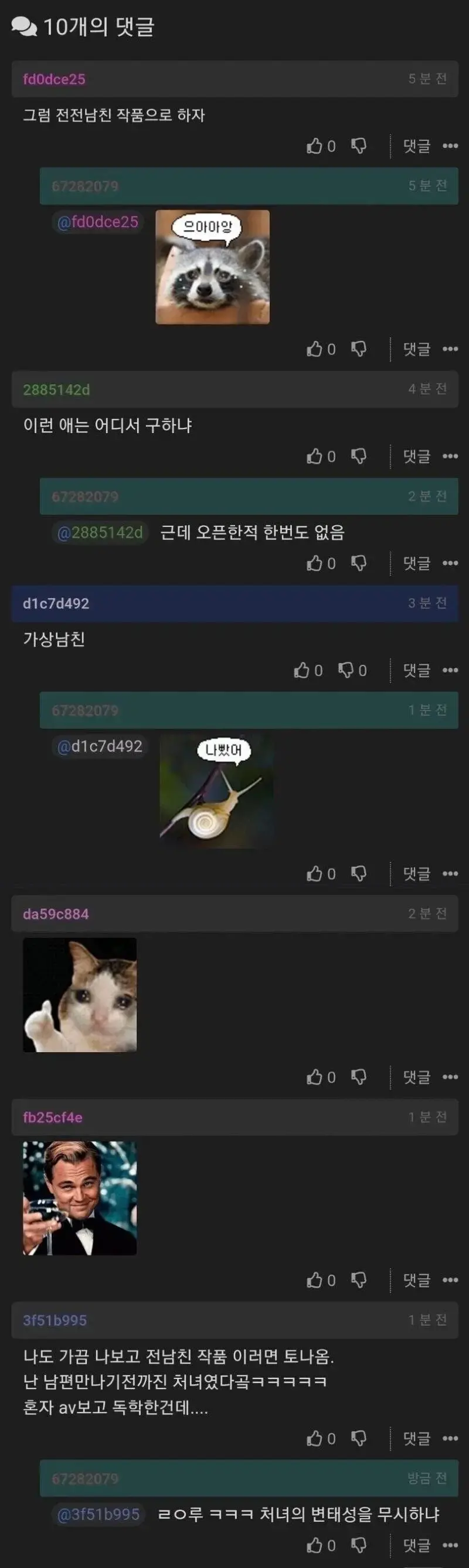Screen dimensions: 469x1568
Task: Reply to fd0dce25's comment via 댓글
Action: 417,146
